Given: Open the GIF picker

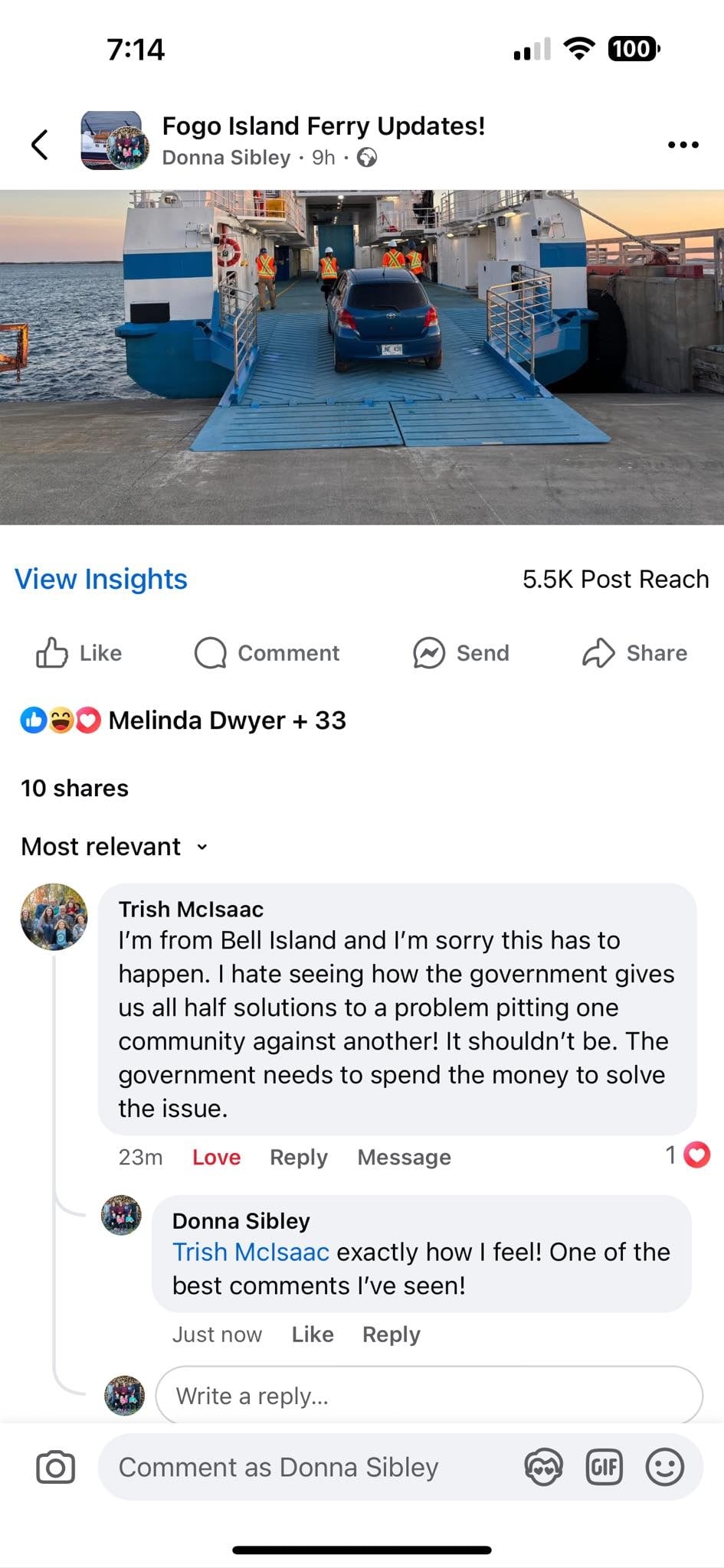Looking at the screenshot, I should pos(604,1467).
